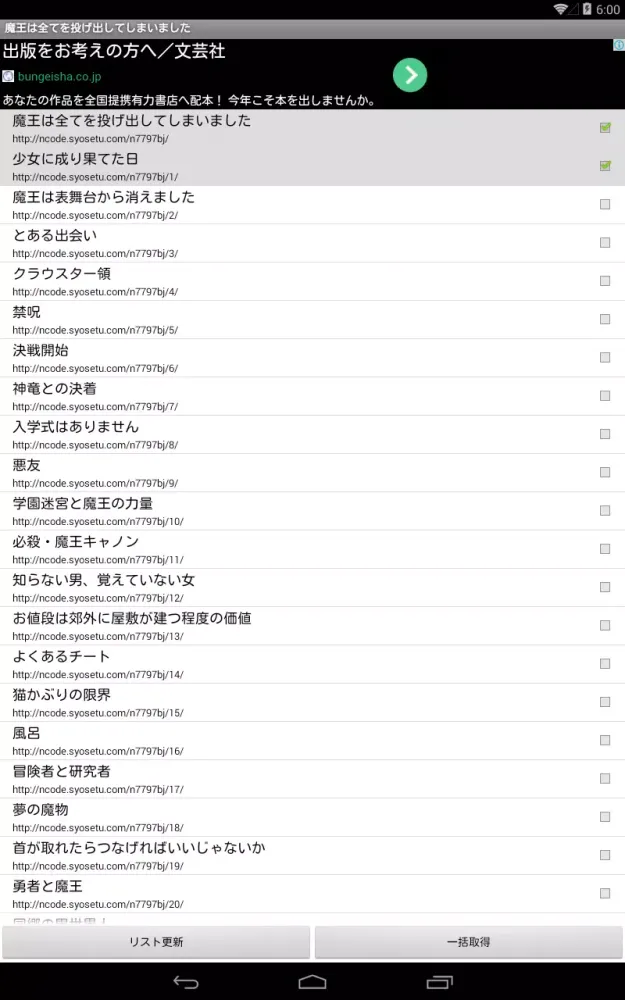Check the 勇者と魔王 checkbox
This screenshot has width=625, height=1000.
(x=605, y=893)
